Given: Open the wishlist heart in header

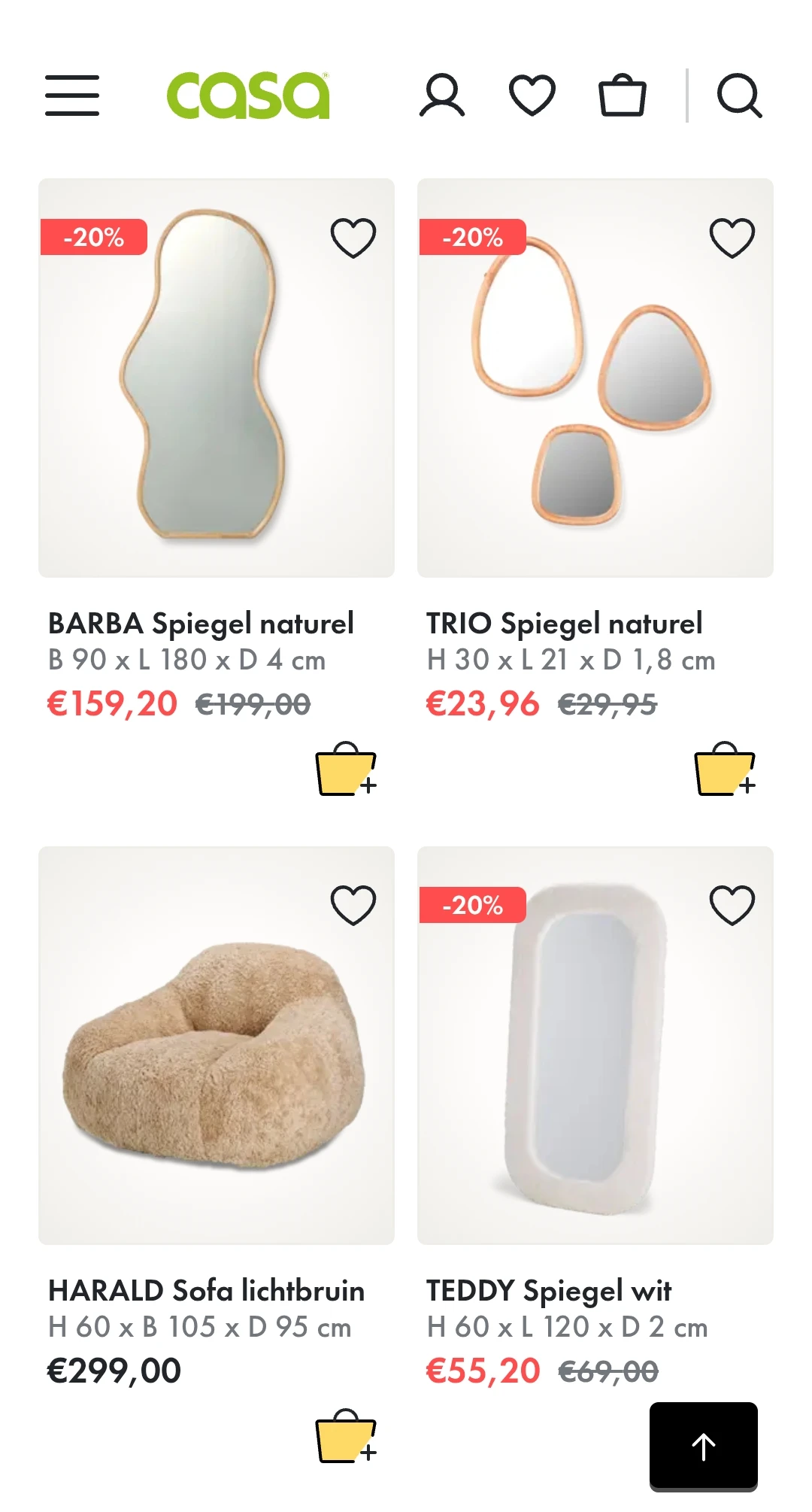Looking at the screenshot, I should [532, 96].
